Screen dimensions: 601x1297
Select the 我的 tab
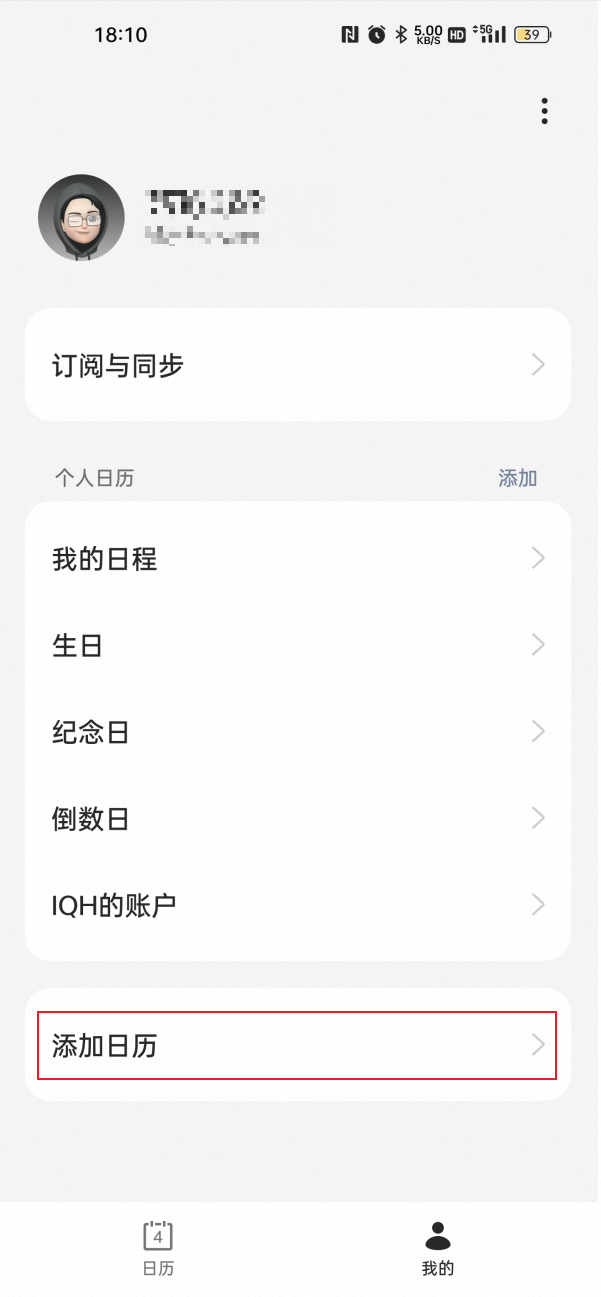[x=437, y=1248]
